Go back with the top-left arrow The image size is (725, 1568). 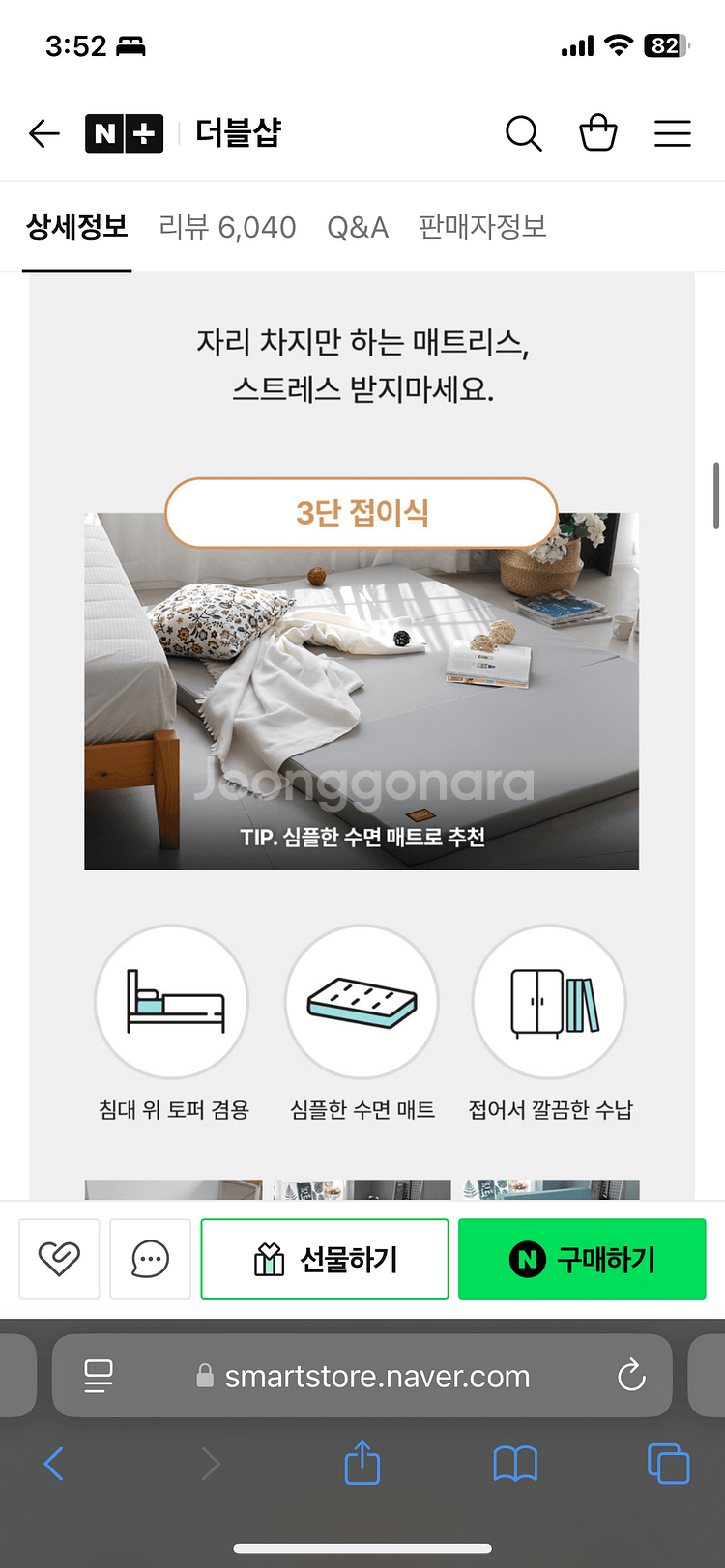[x=44, y=133]
